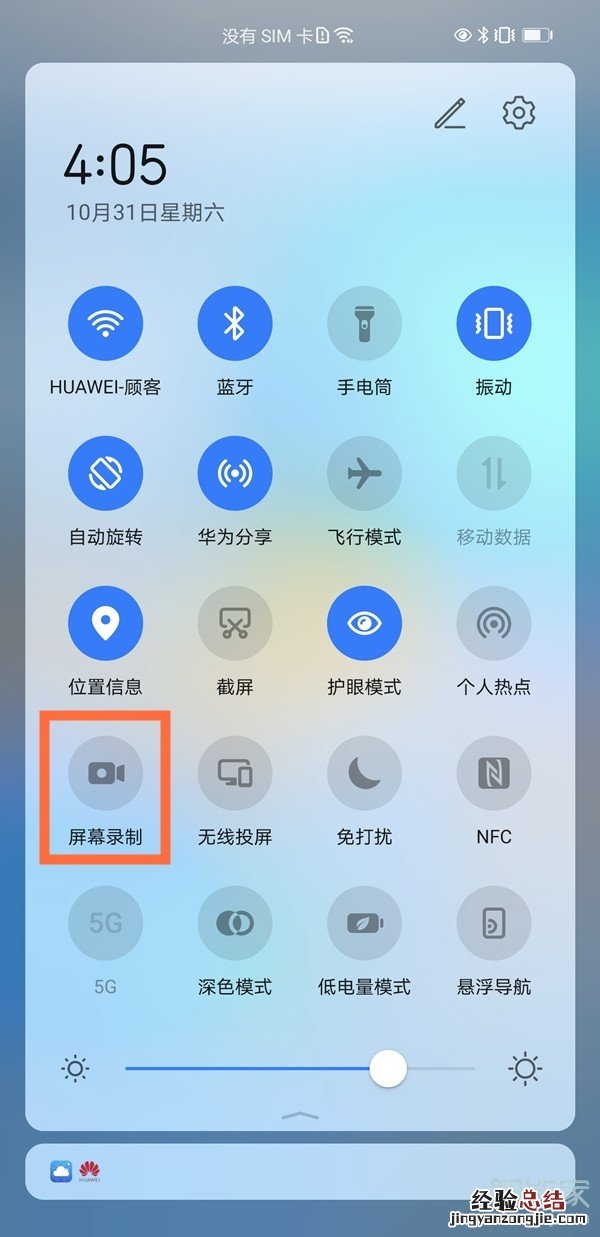
Task: Turn off 华为分享
Action: point(235,473)
